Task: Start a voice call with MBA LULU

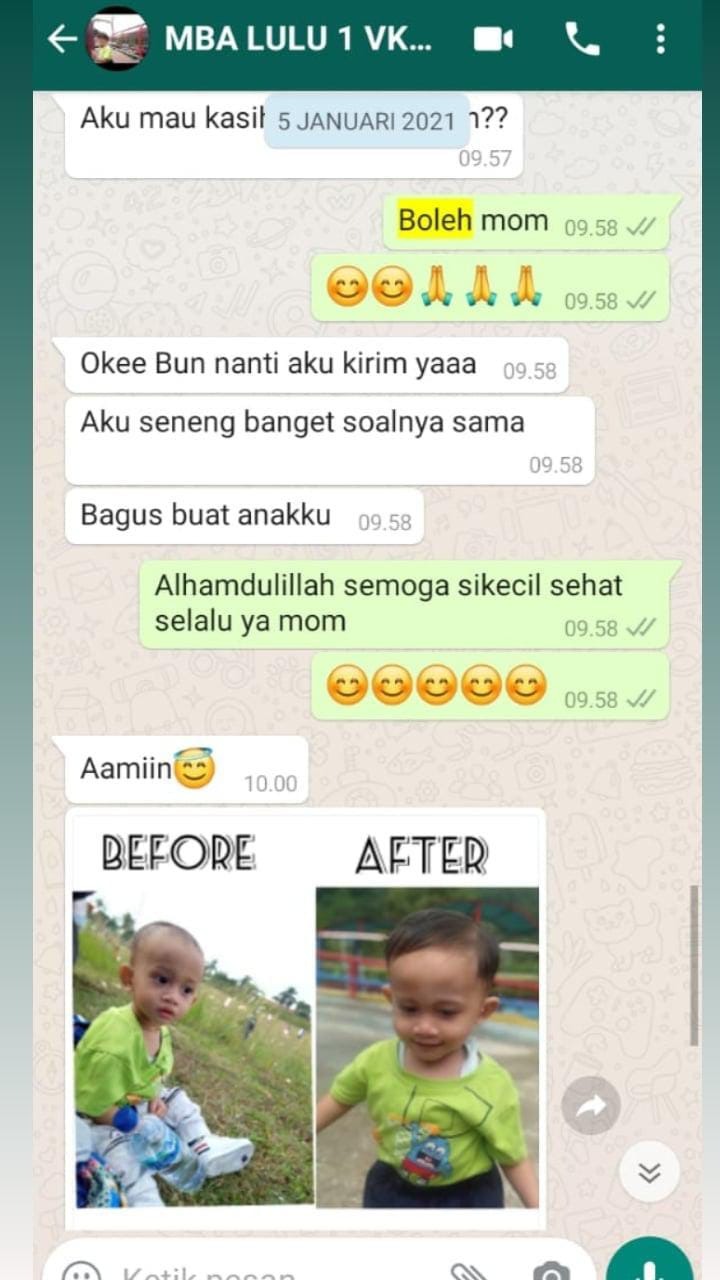Action: tap(582, 39)
